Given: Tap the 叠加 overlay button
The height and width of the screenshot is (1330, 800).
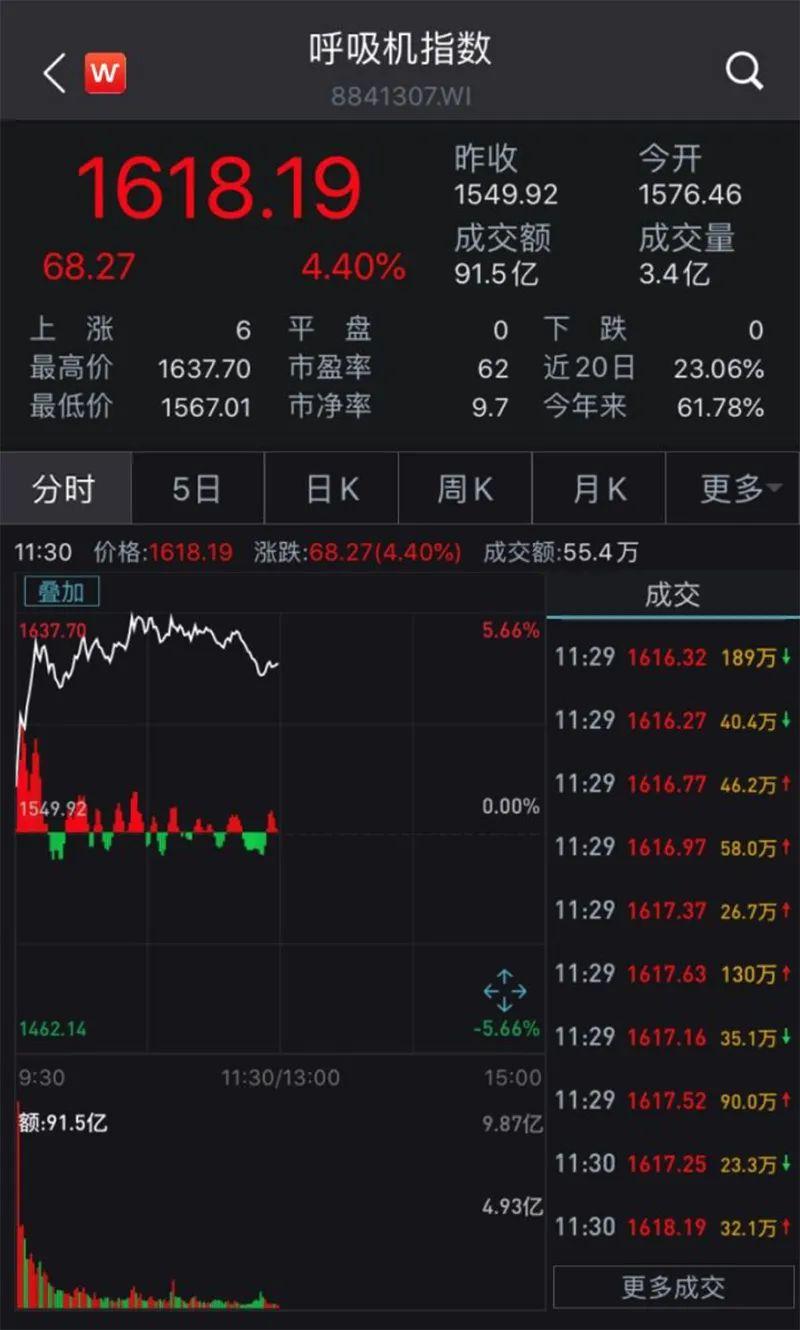Looking at the screenshot, I should click(62, 592).
